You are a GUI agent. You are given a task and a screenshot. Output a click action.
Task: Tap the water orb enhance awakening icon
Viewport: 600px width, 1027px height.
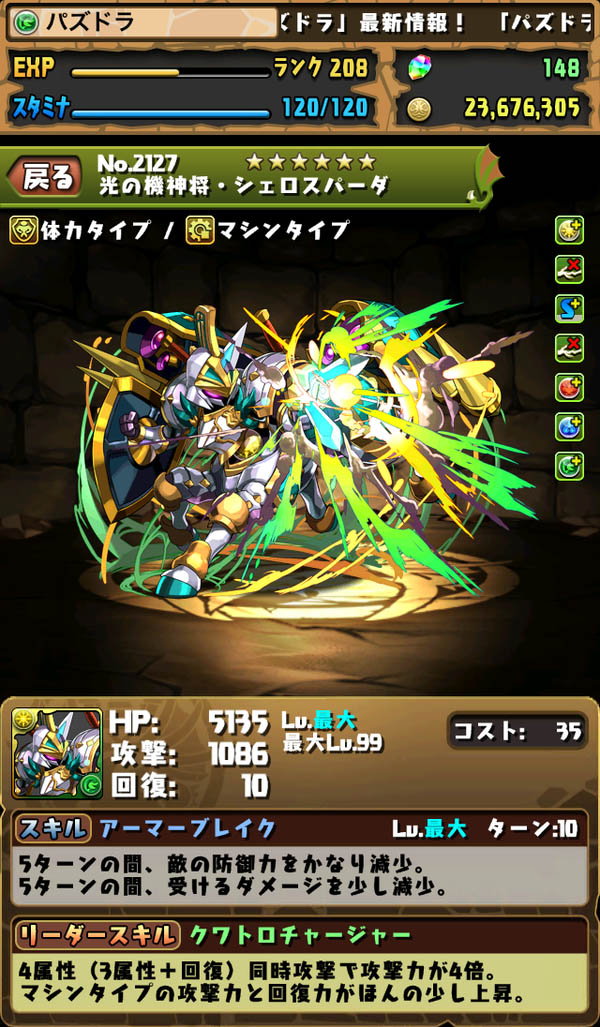pos(569,426)
